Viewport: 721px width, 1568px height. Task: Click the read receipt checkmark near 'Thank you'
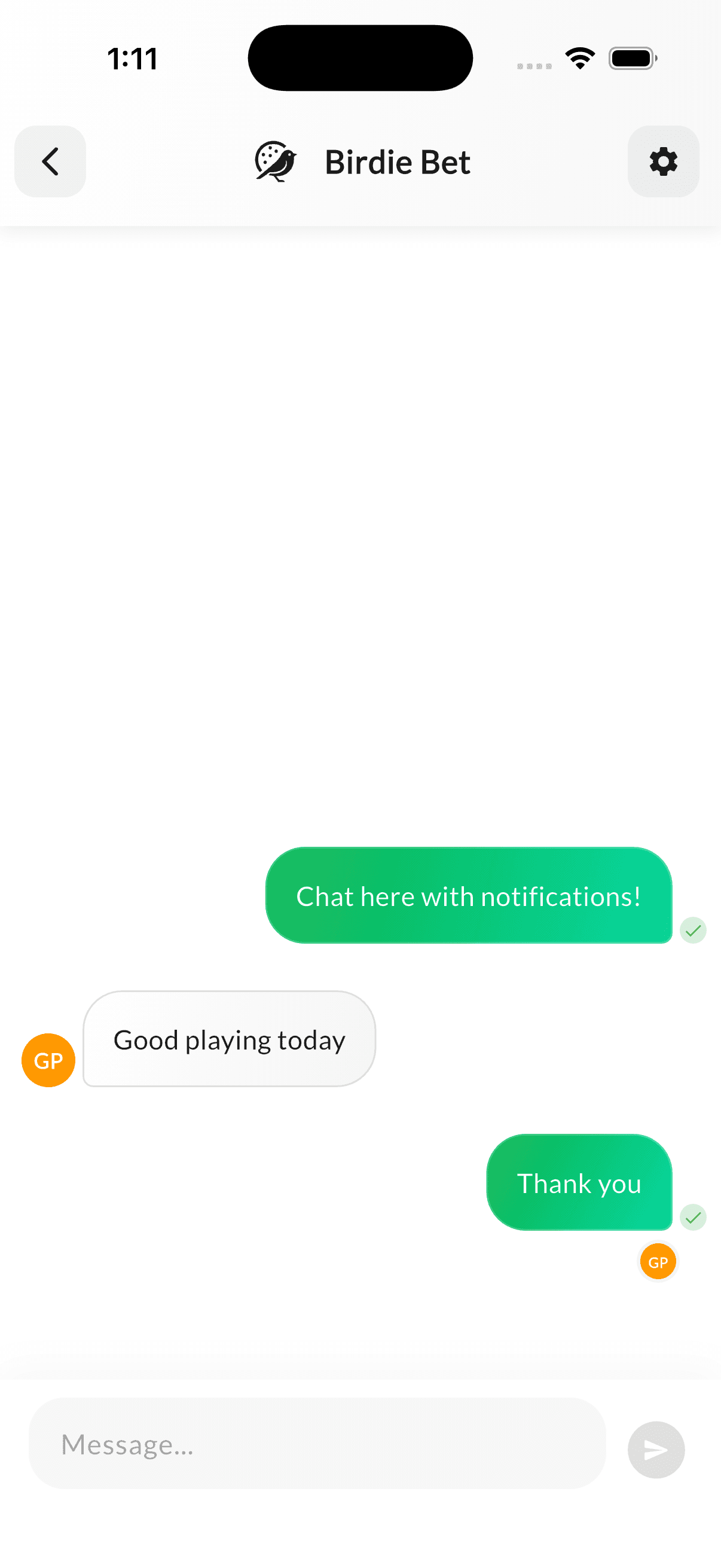(x=693, y=1217)
